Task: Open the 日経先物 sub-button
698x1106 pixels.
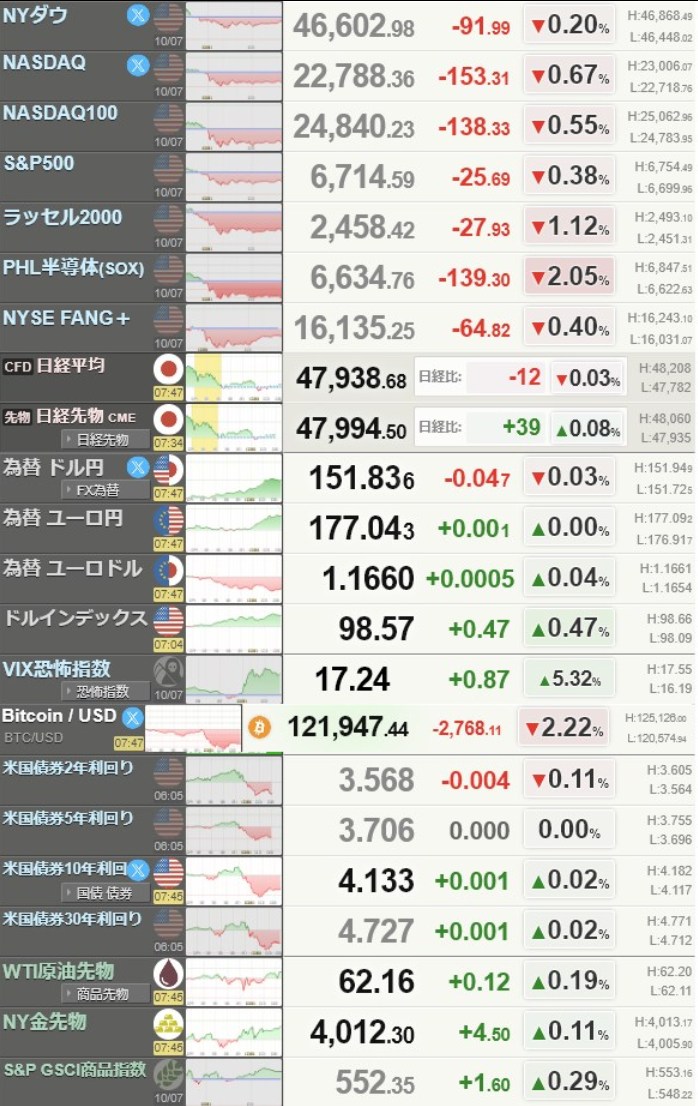Action: pos(104,439)
